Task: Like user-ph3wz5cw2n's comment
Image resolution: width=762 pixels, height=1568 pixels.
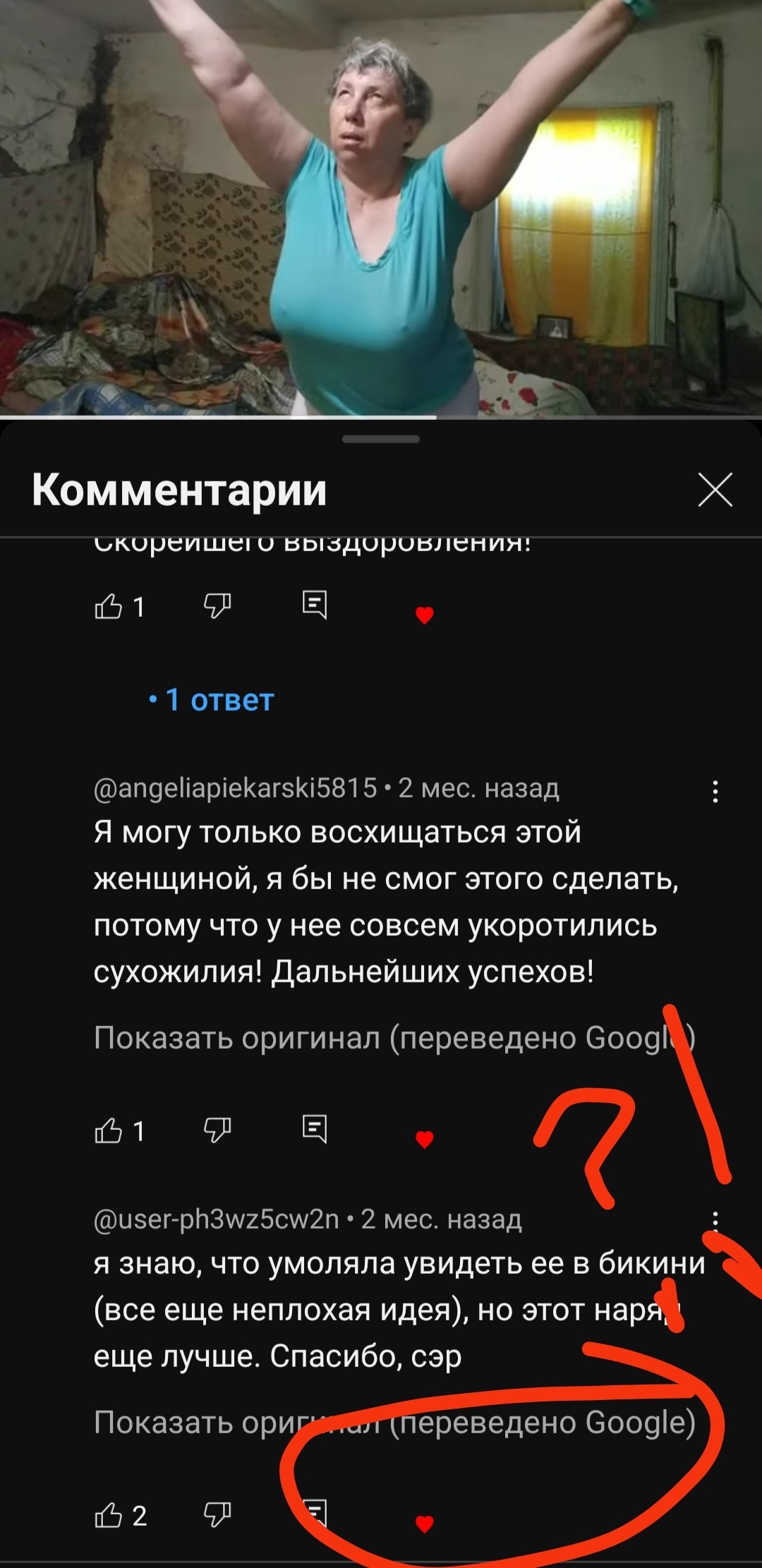Action: tap(109, 1515)
